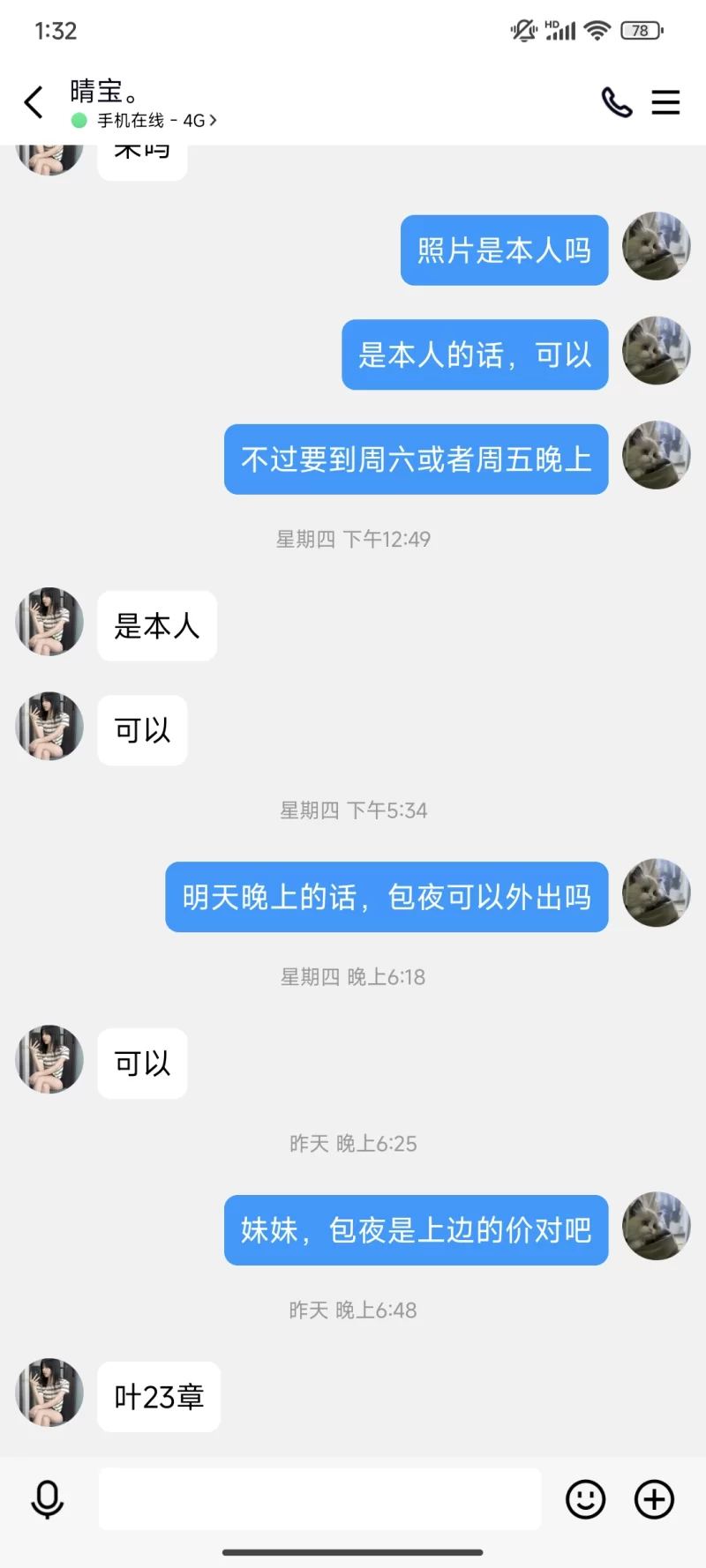706x1568 pixels.
Task: Tap my avatar next to 妹妹，包夜是上边的价对吧
Action: 657,1226
